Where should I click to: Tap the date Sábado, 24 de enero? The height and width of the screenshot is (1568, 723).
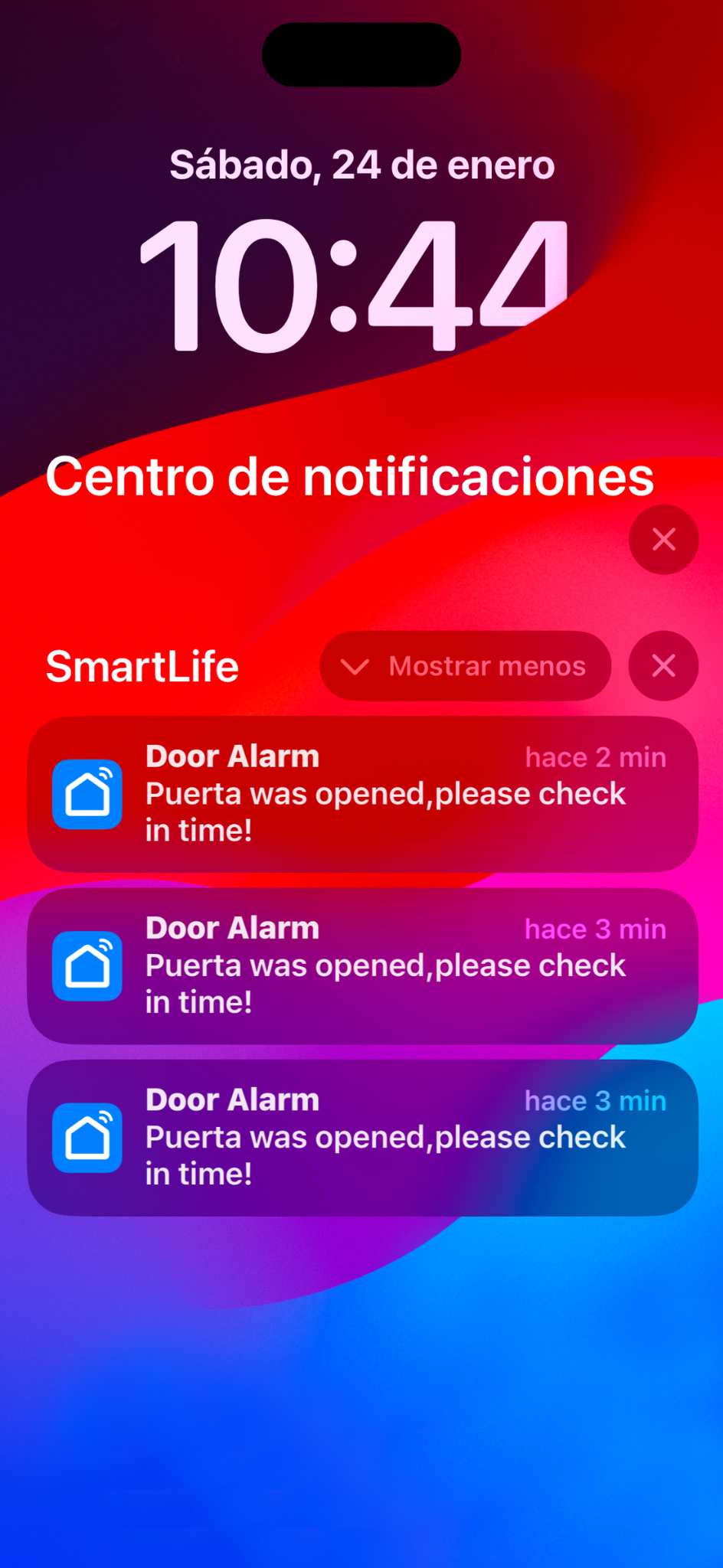click(x=361, y=165)
